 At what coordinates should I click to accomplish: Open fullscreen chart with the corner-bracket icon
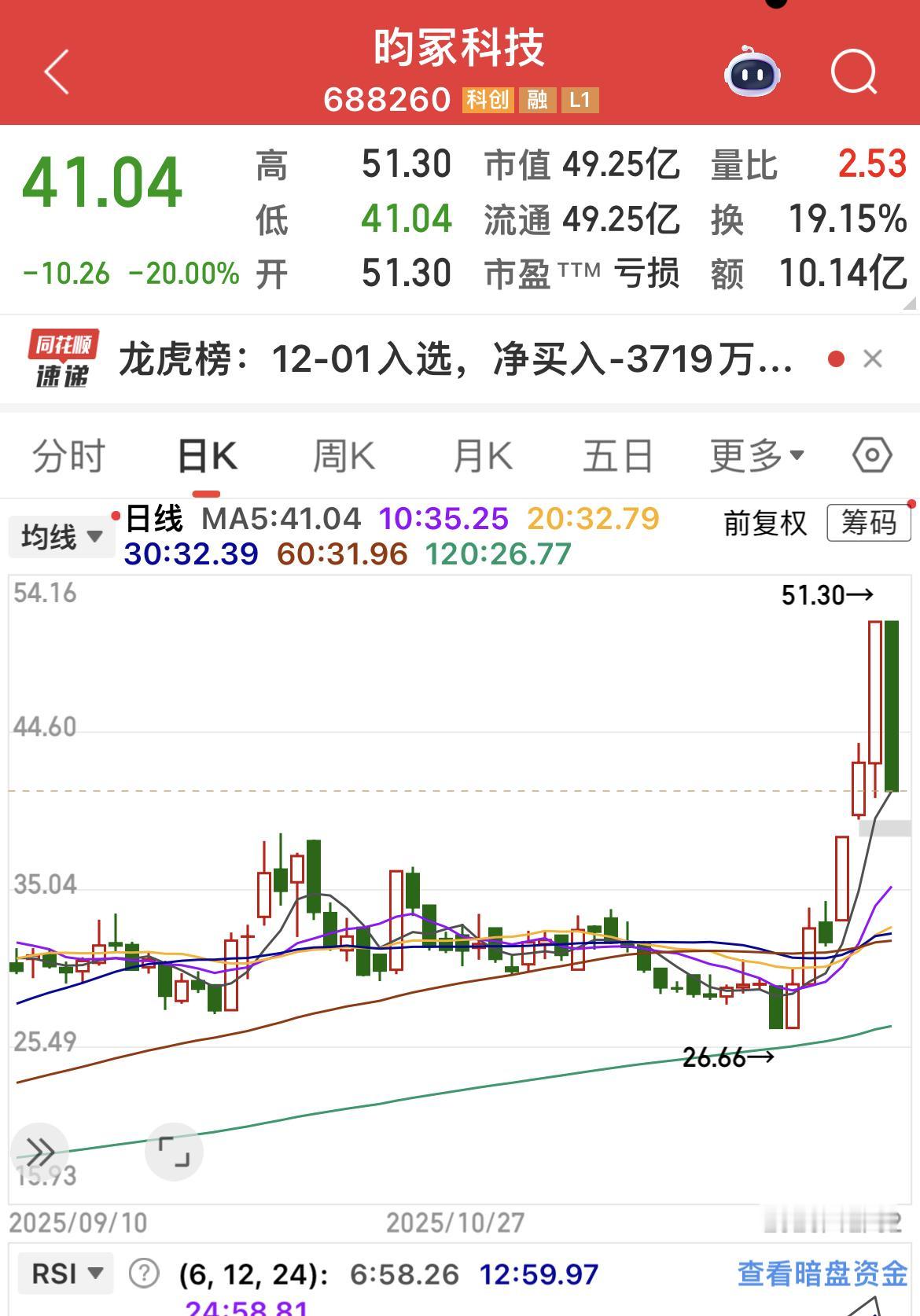[x=175, y=1152]
